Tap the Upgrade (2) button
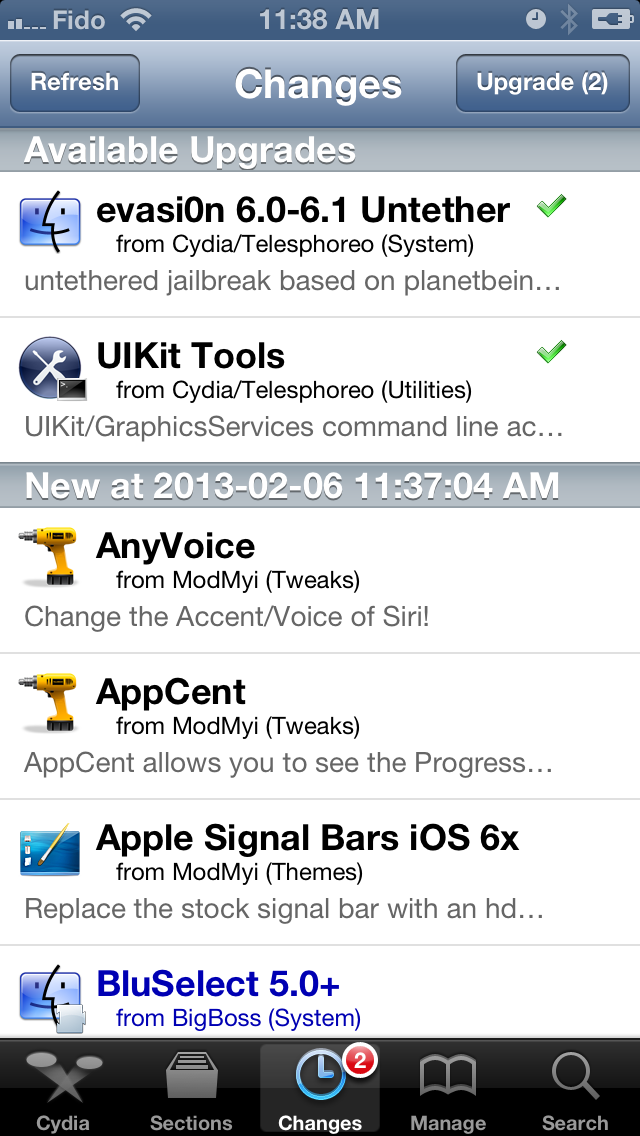Image resolution: width=640 pixels, height=1136 pixels. (x=542, y=83)
